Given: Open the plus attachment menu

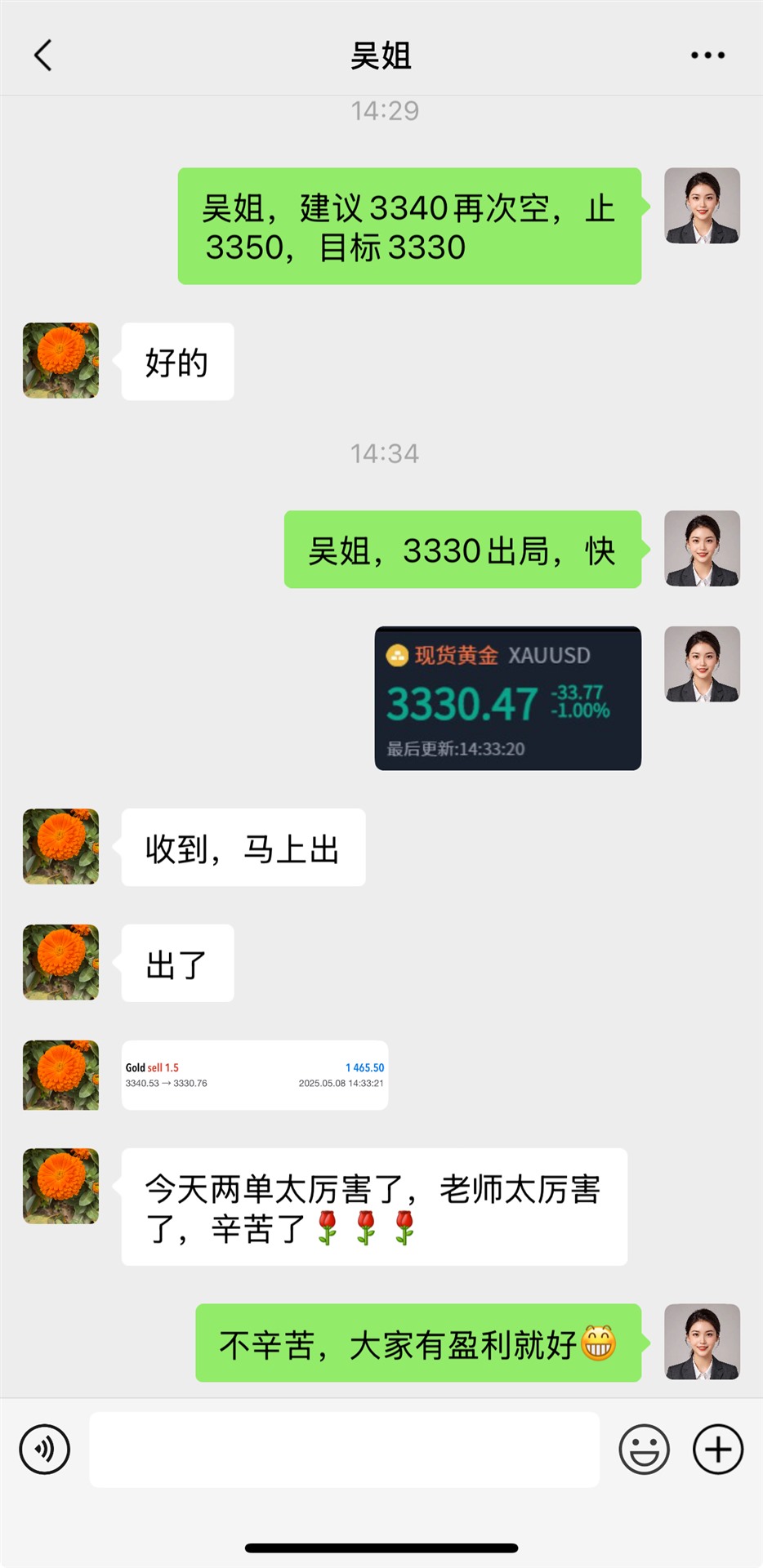Looking at the screenshot, I should 717,1449.
